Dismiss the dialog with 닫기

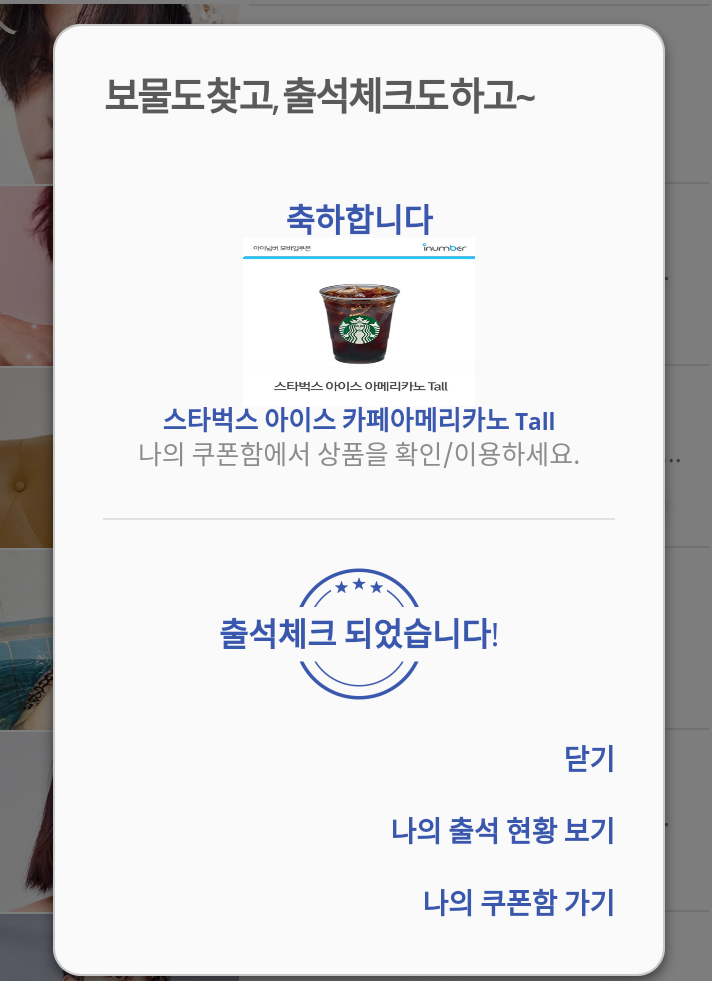pos(589,759)
